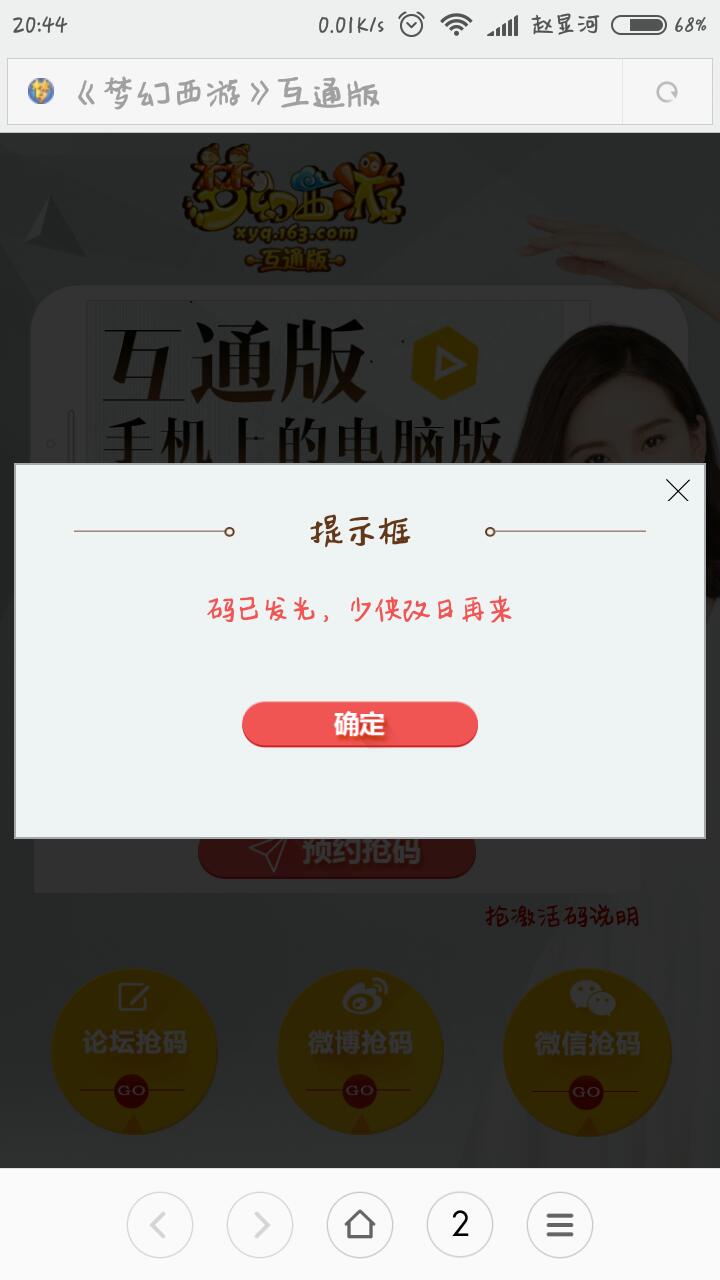This screenshot has width=720, height=1280.
Task: Go forward in browser toolbar
Action: point(260,1224)
